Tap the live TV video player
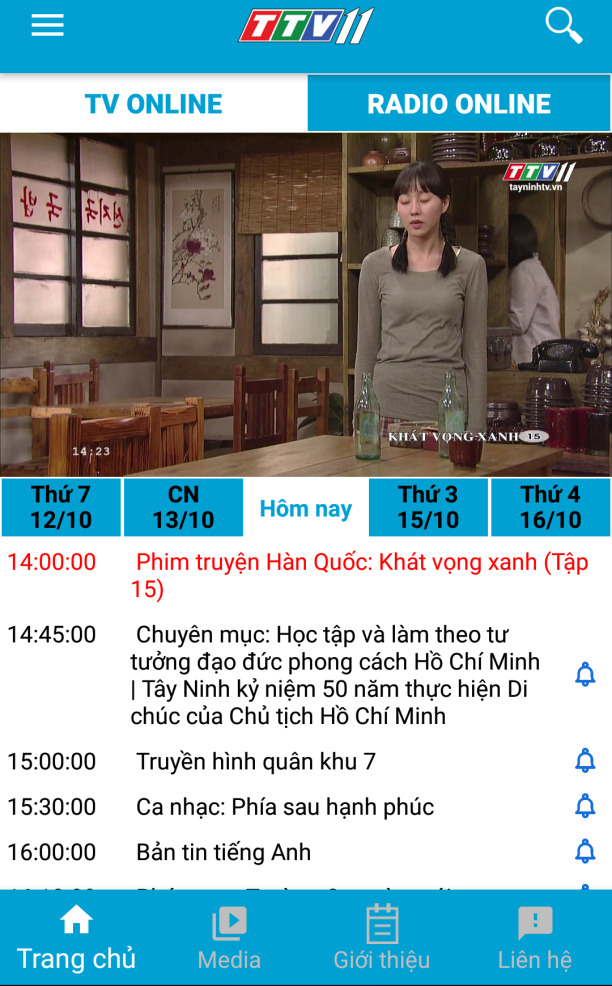This screenshot has width=612, height=986. (x=306, y=305)
